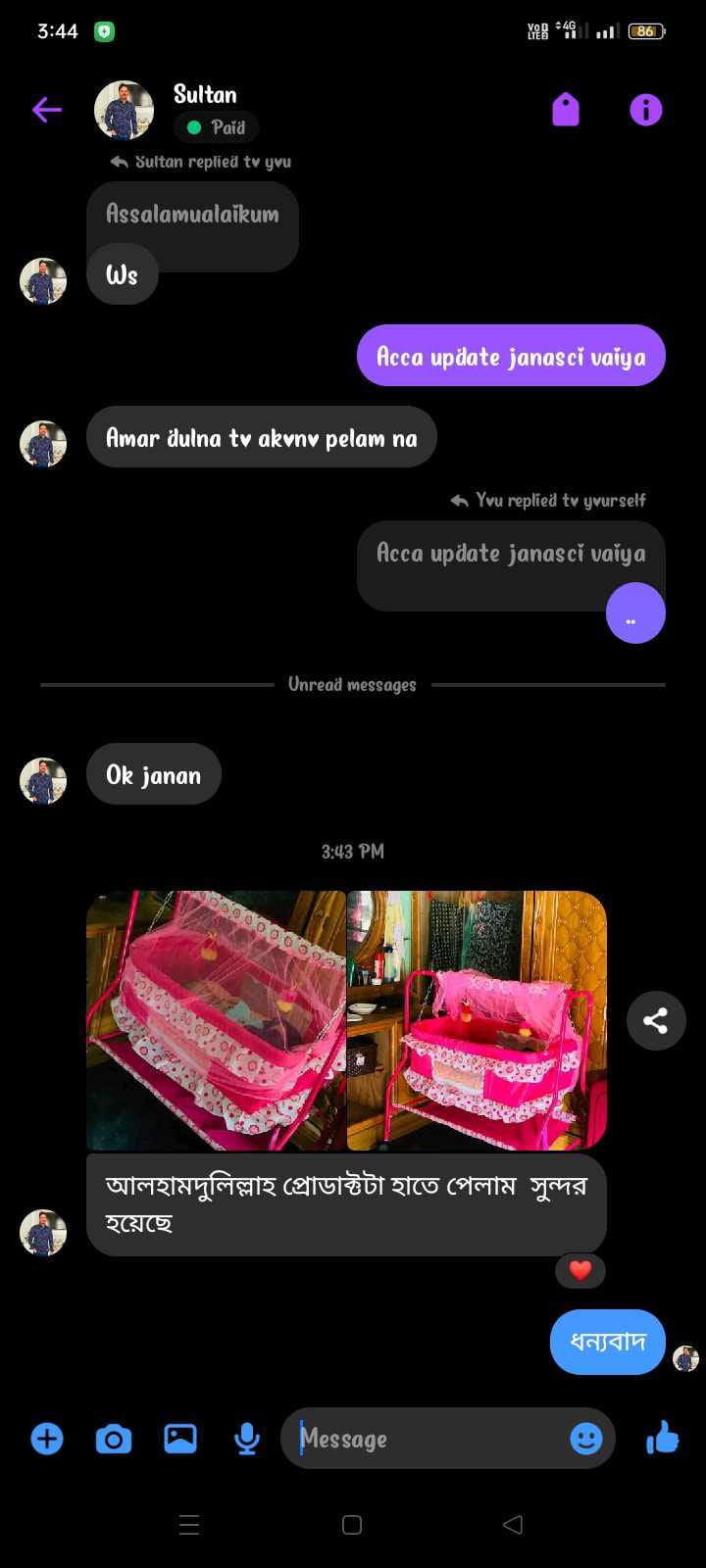Launch the camera from the chat bar
This screenshot has width=706, height=1568.
click(x=114, y=1439)
